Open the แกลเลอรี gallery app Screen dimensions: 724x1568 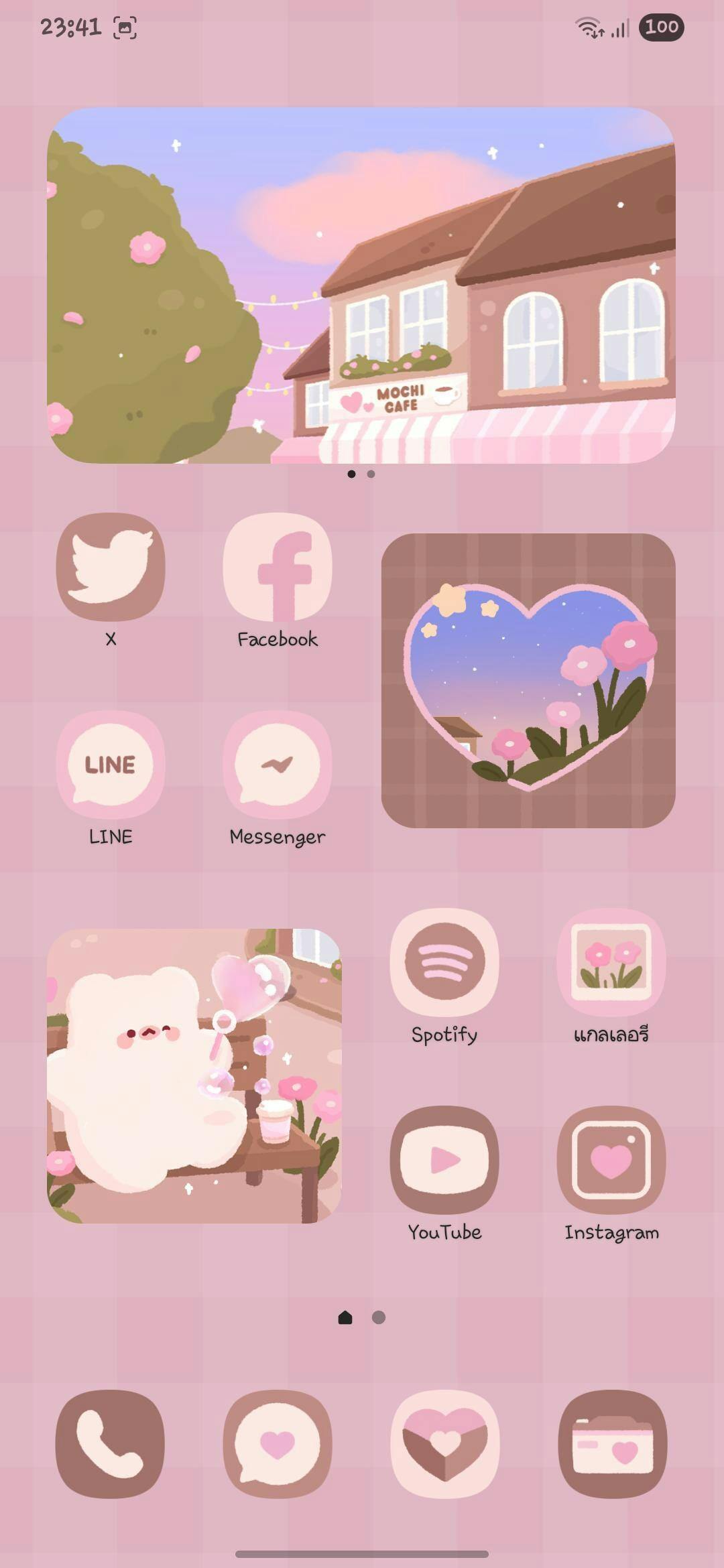(611, 962)
